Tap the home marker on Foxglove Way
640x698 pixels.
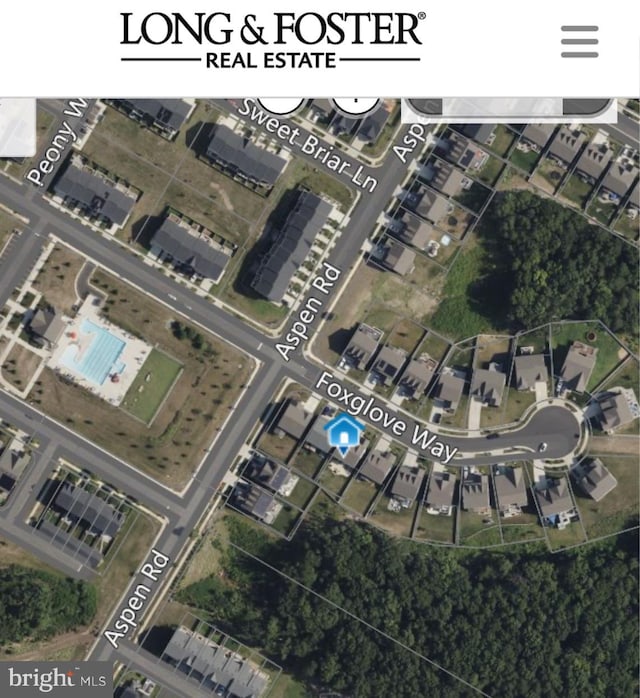click(344, 433)
